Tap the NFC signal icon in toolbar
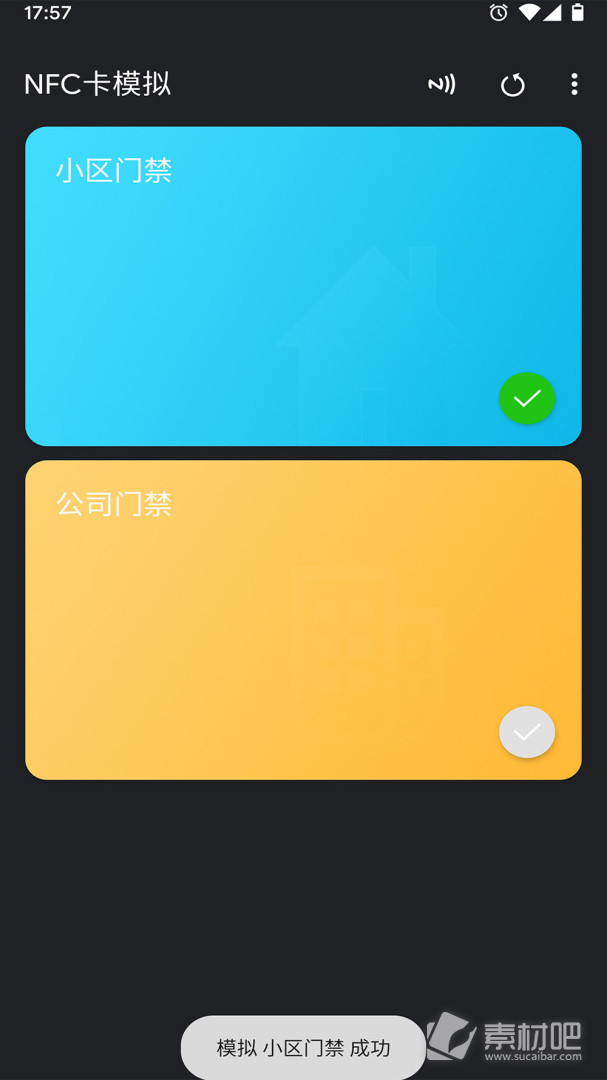 [442, 85]
